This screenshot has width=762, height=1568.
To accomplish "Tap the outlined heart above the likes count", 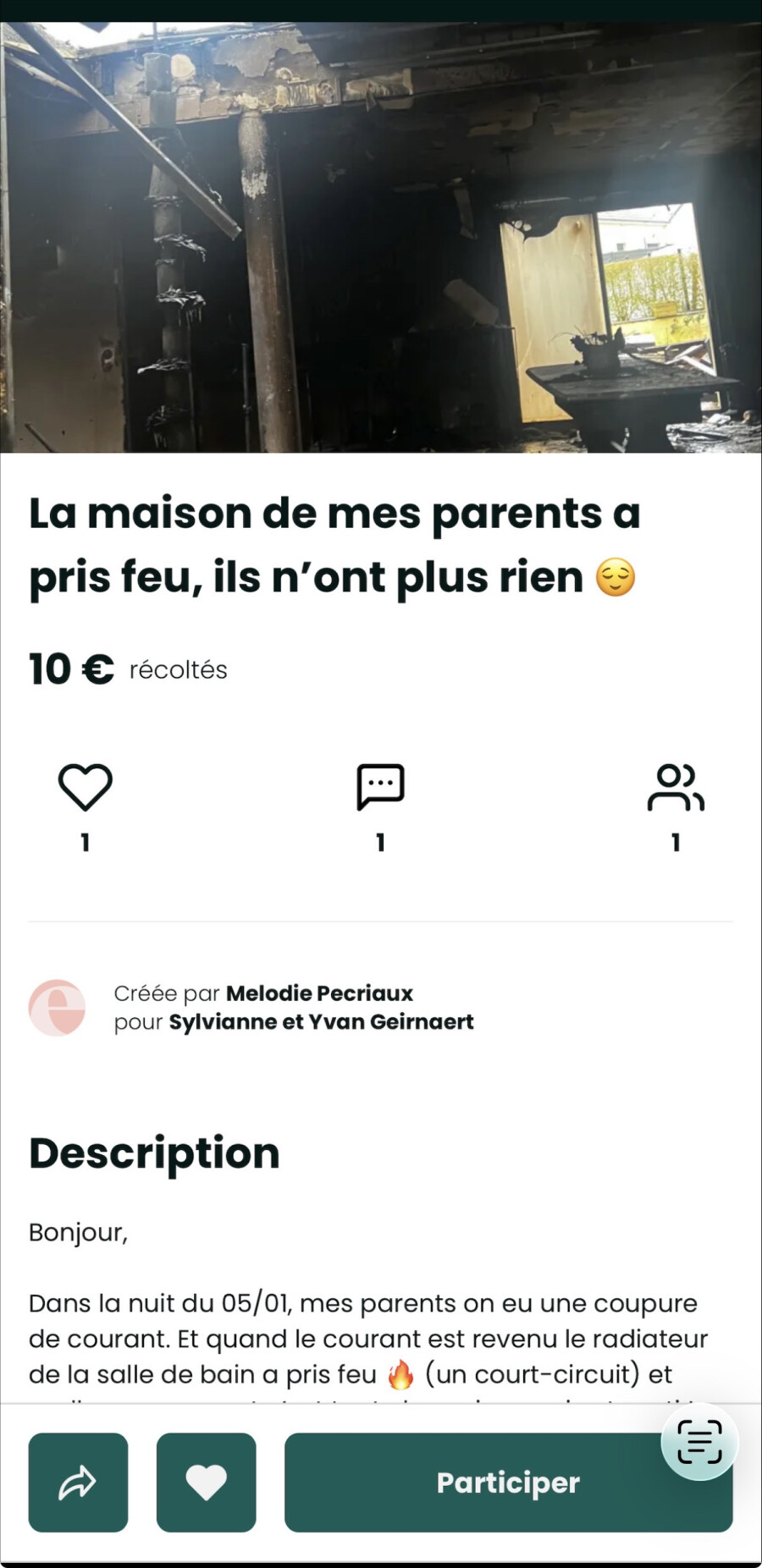I will [85, 787].
